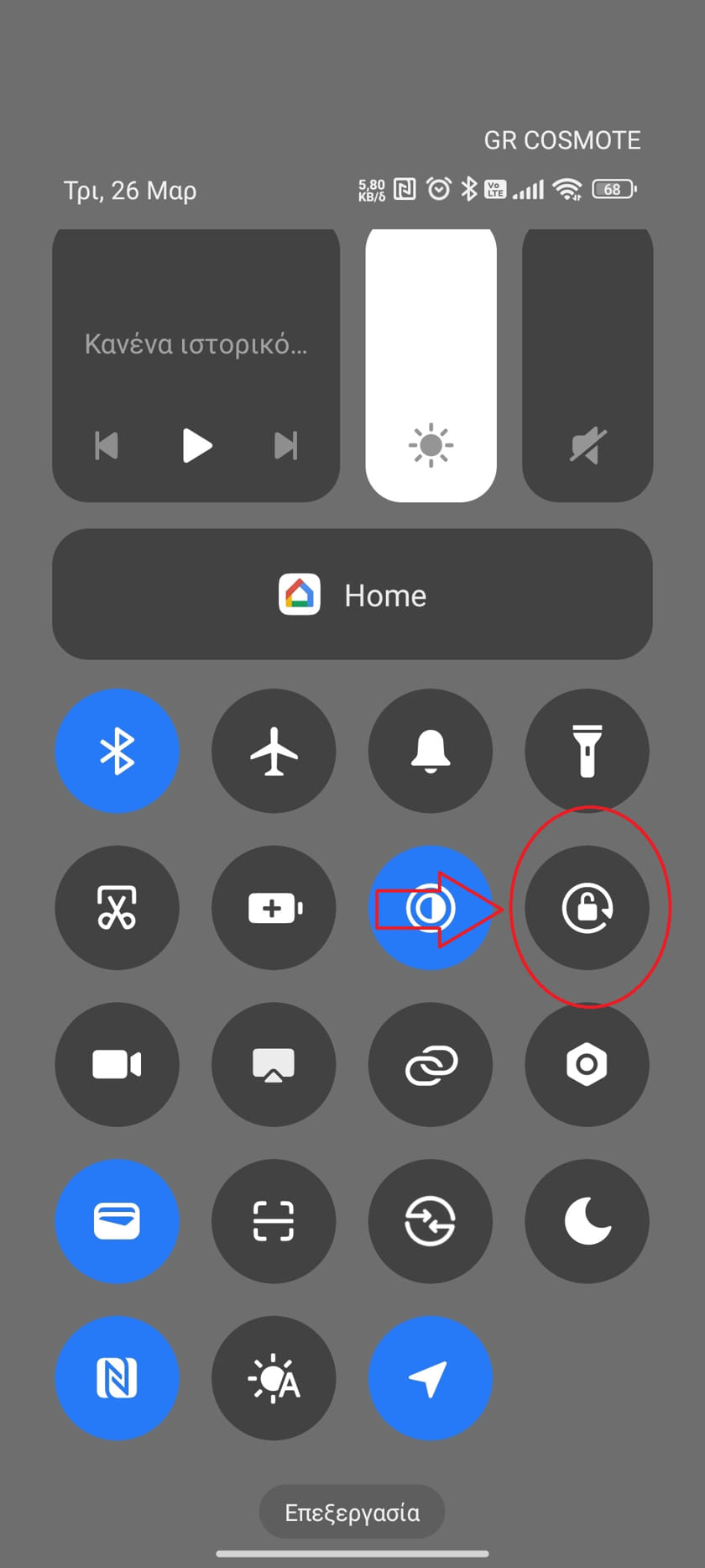Enable airplane mode
Viewport: 705px width, 1568px height.
274,750
